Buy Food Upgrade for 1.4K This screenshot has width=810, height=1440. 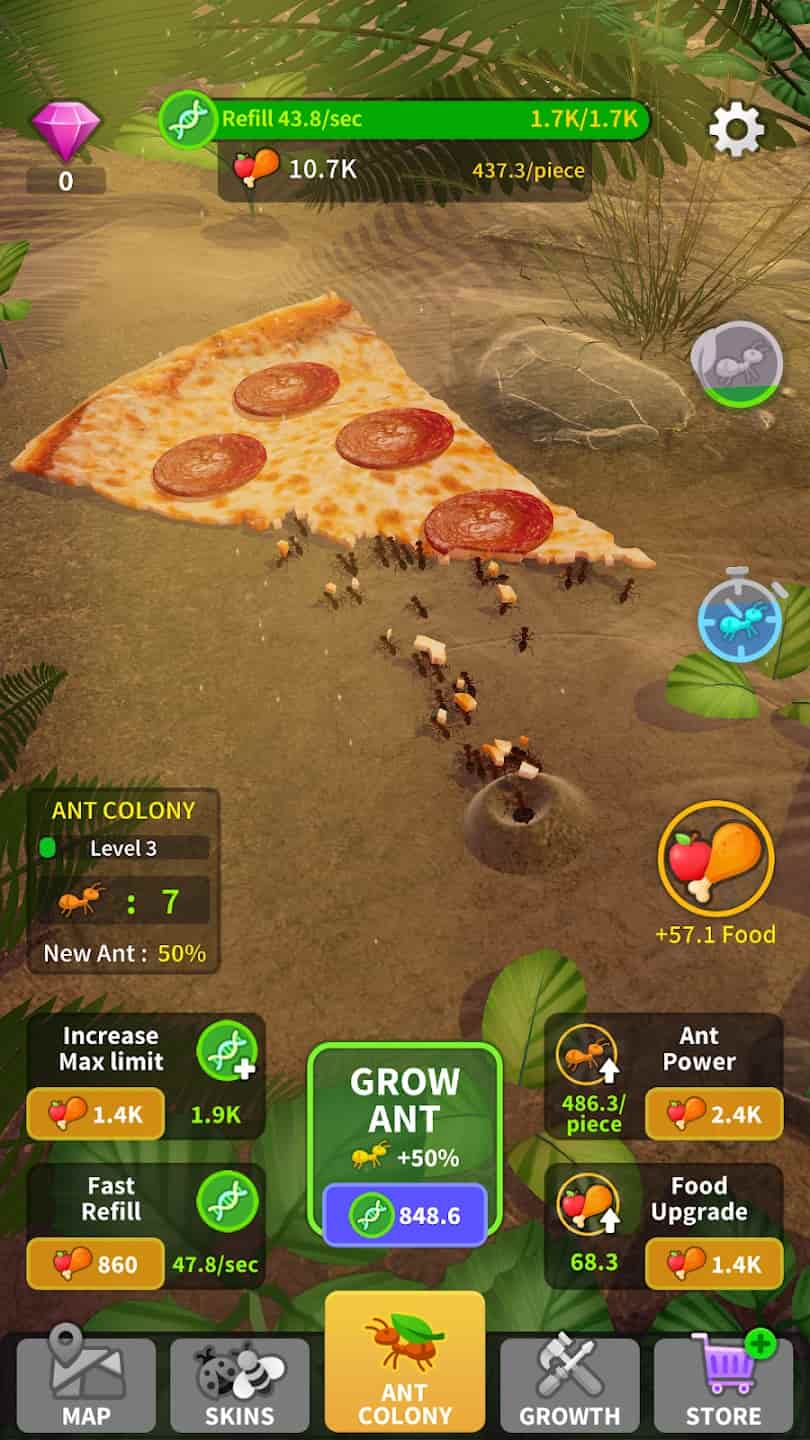[714, 1264]
